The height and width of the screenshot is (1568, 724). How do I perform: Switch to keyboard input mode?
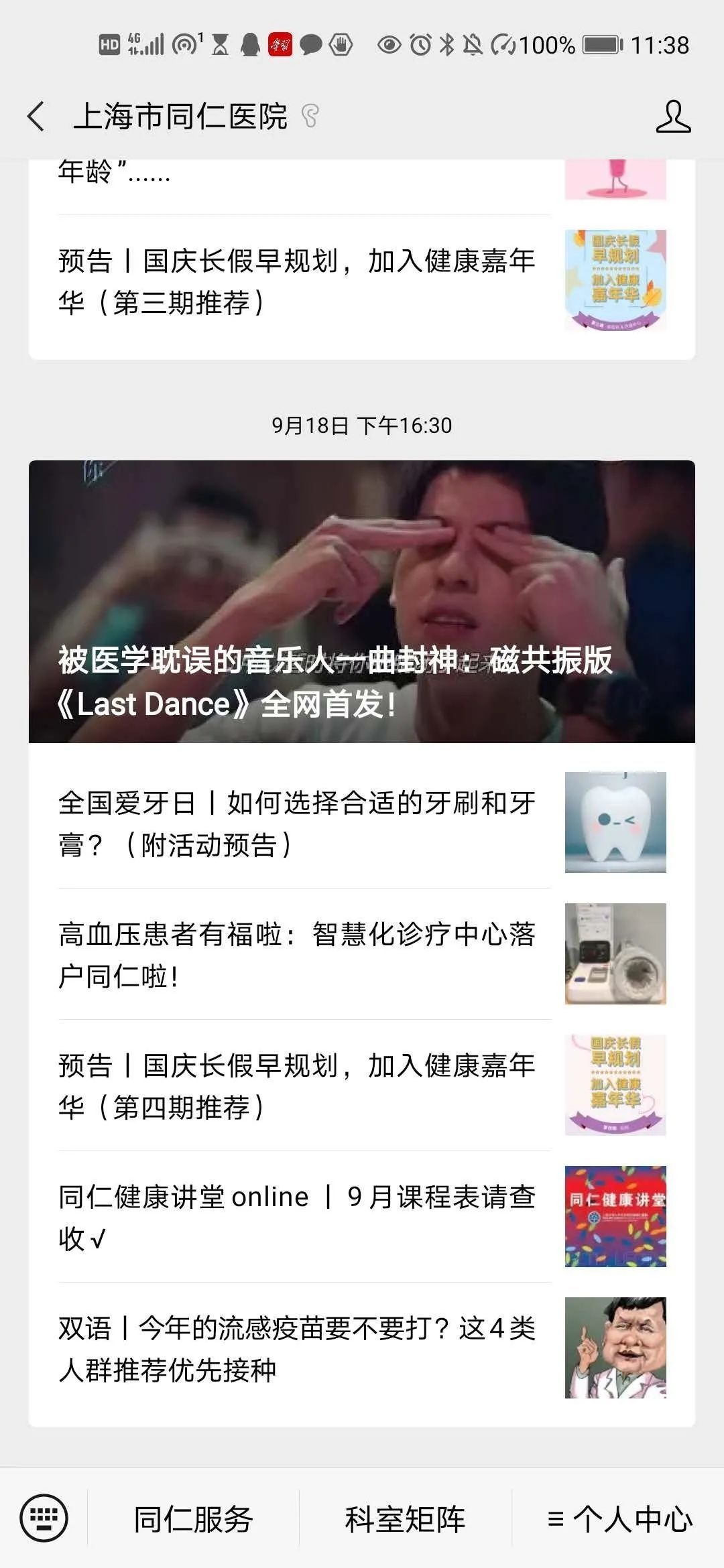tap(44, 1518)
